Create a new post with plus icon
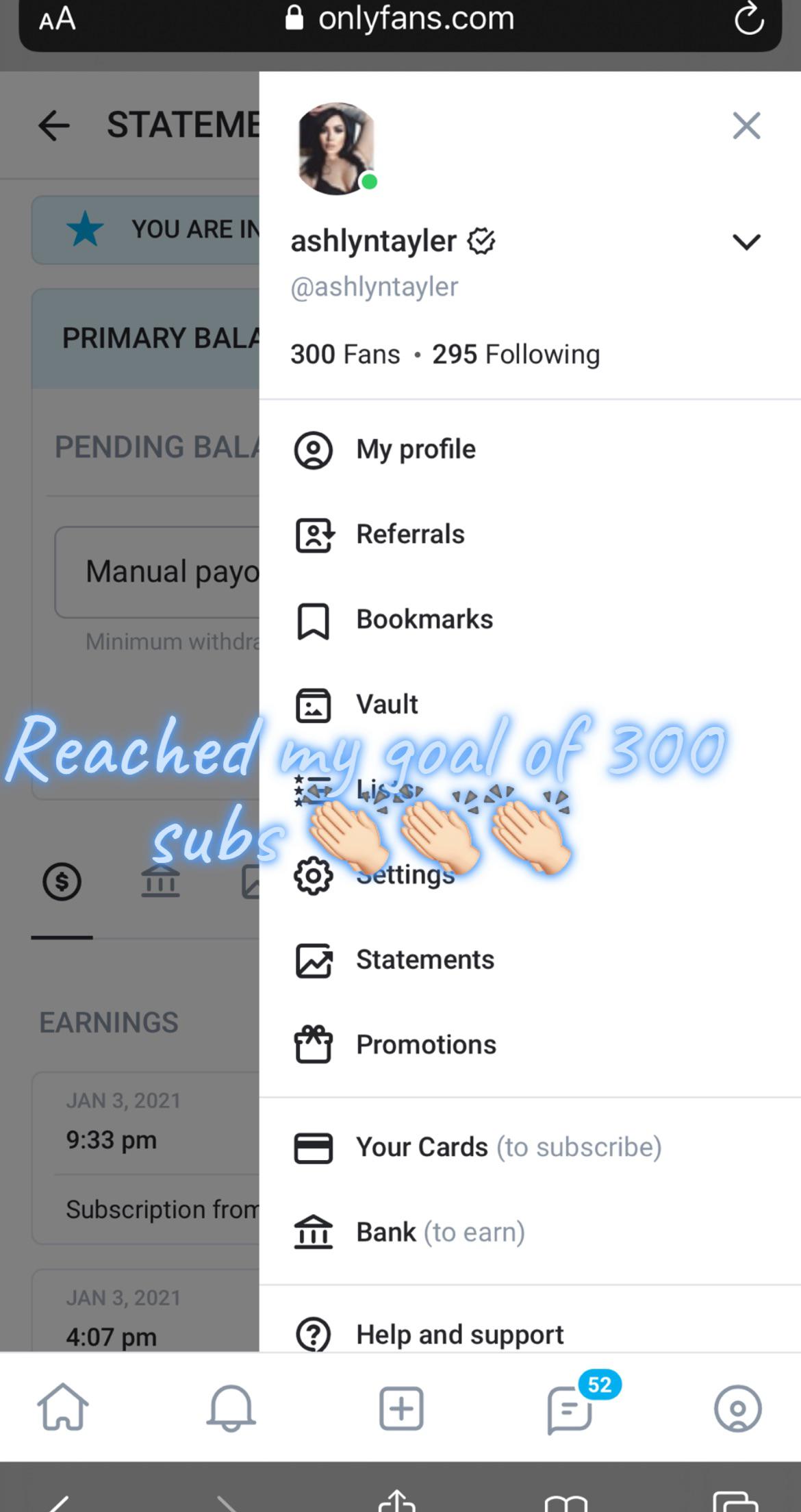The image size is (801, 1512). click(x=401, y=1409)
